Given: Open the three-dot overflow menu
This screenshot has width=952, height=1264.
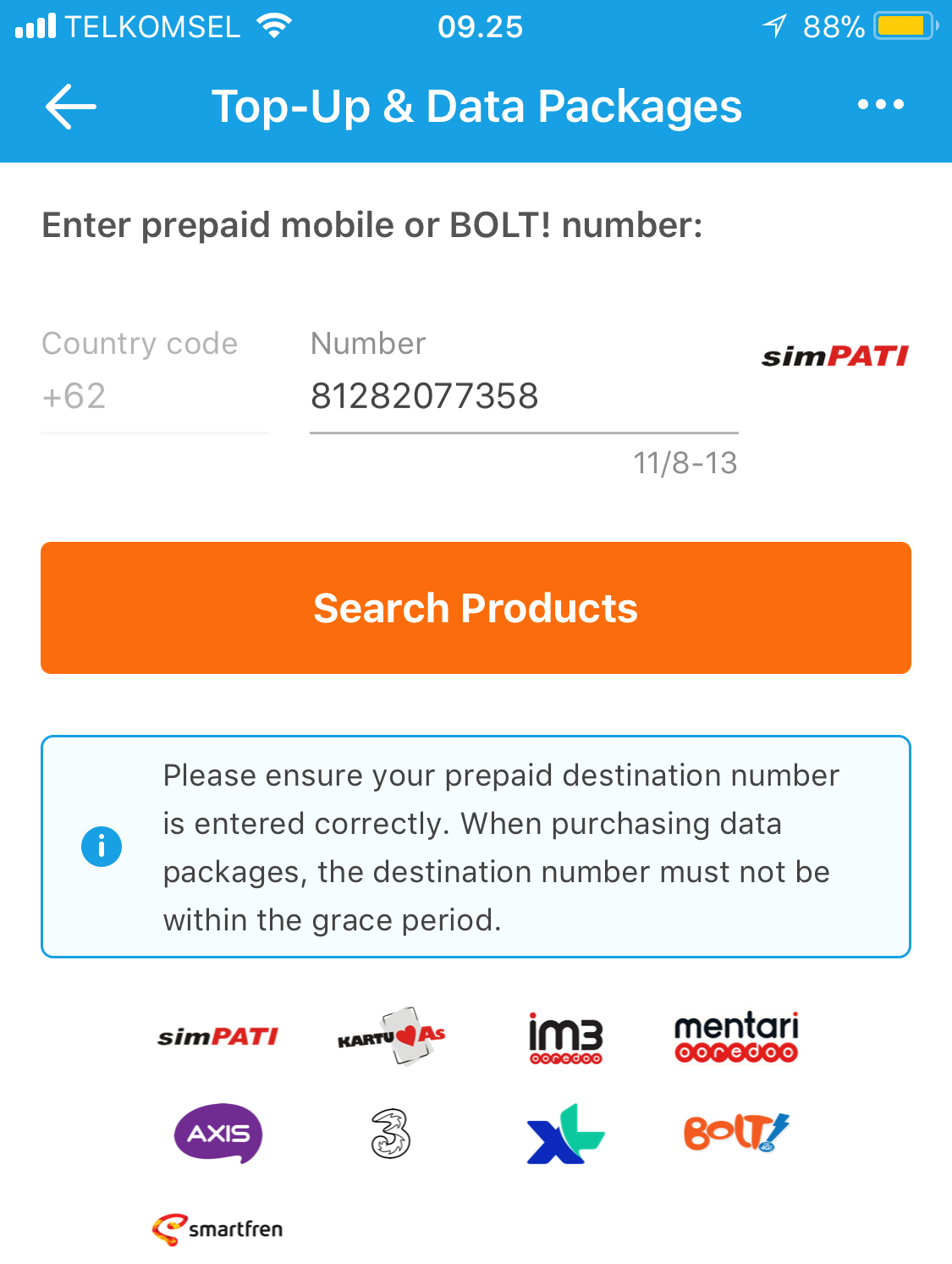Looking at the screenshot, I should pyautogui.click(x=880, y=105).
